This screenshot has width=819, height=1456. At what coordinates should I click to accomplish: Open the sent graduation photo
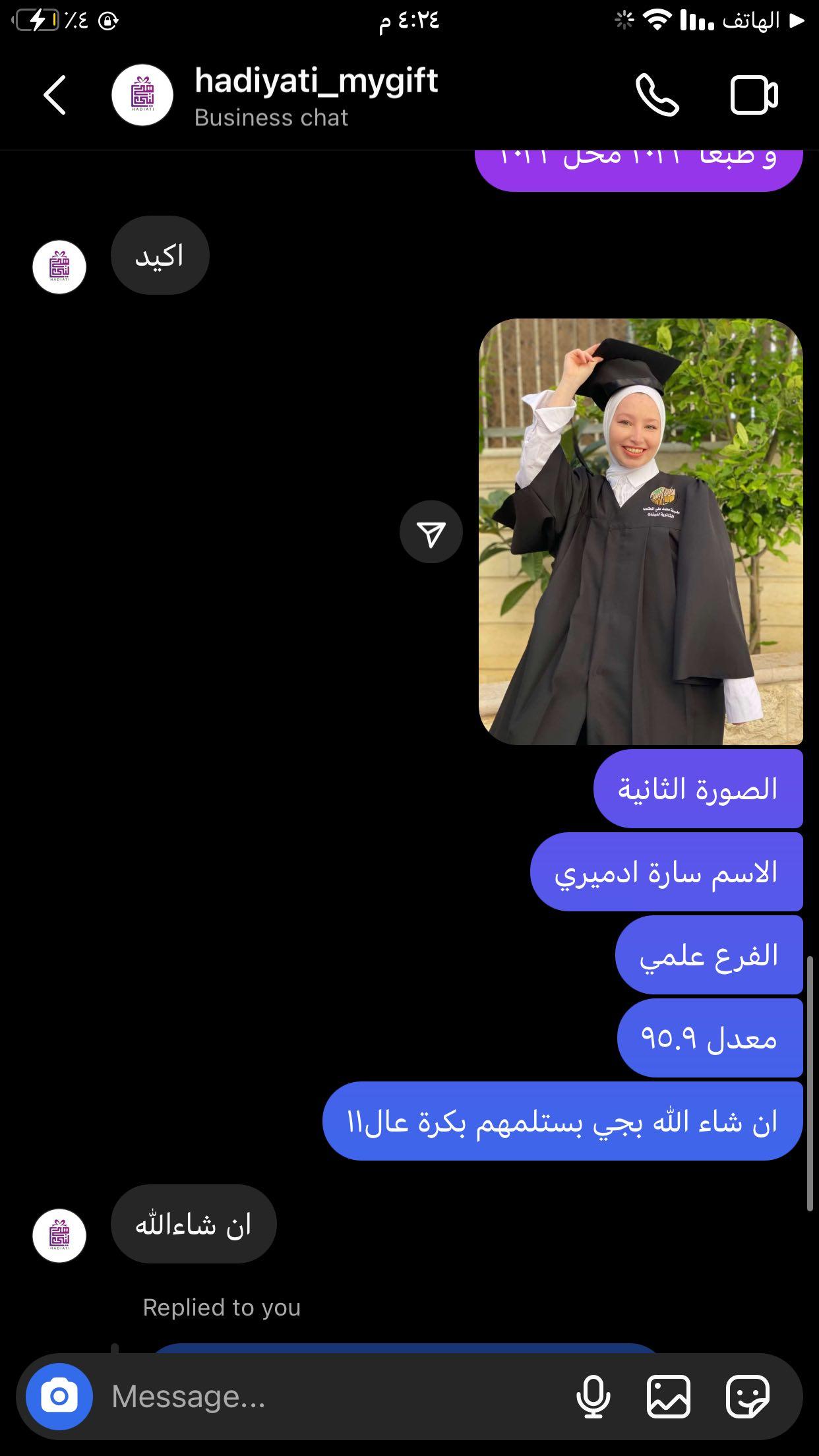point(640,531)
